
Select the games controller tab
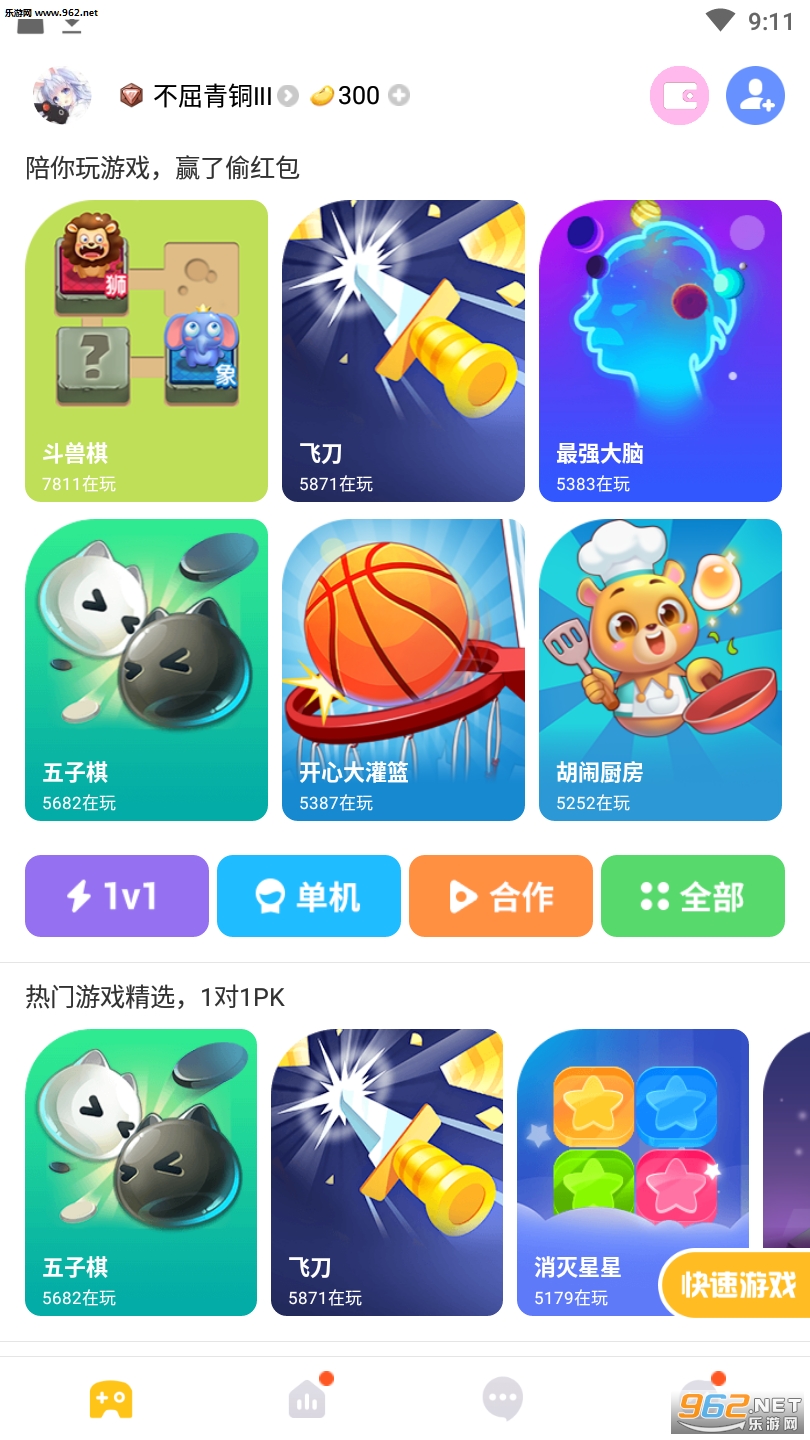click(x=111, y=1399)
